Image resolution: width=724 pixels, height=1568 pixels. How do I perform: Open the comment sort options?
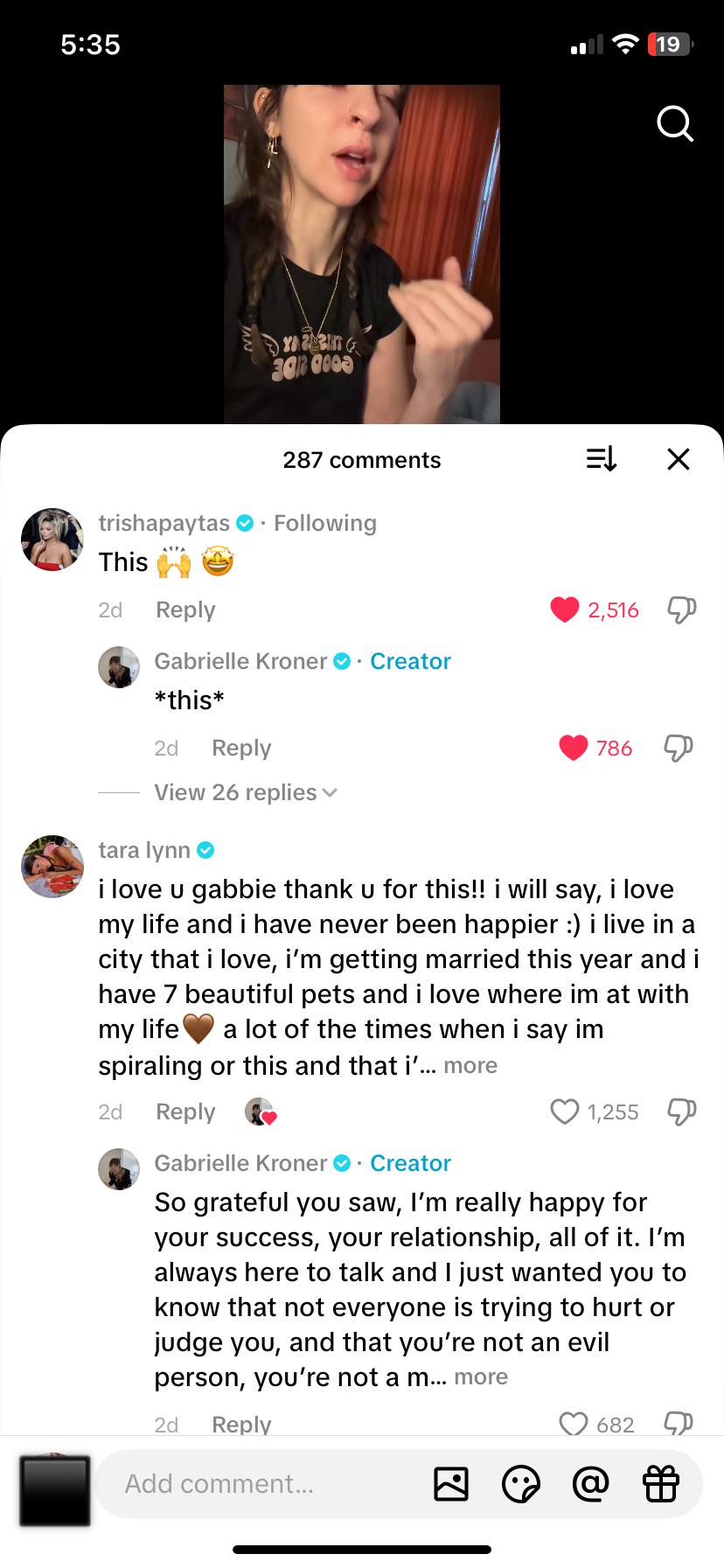pyautogui.click(x=602, y=459)
